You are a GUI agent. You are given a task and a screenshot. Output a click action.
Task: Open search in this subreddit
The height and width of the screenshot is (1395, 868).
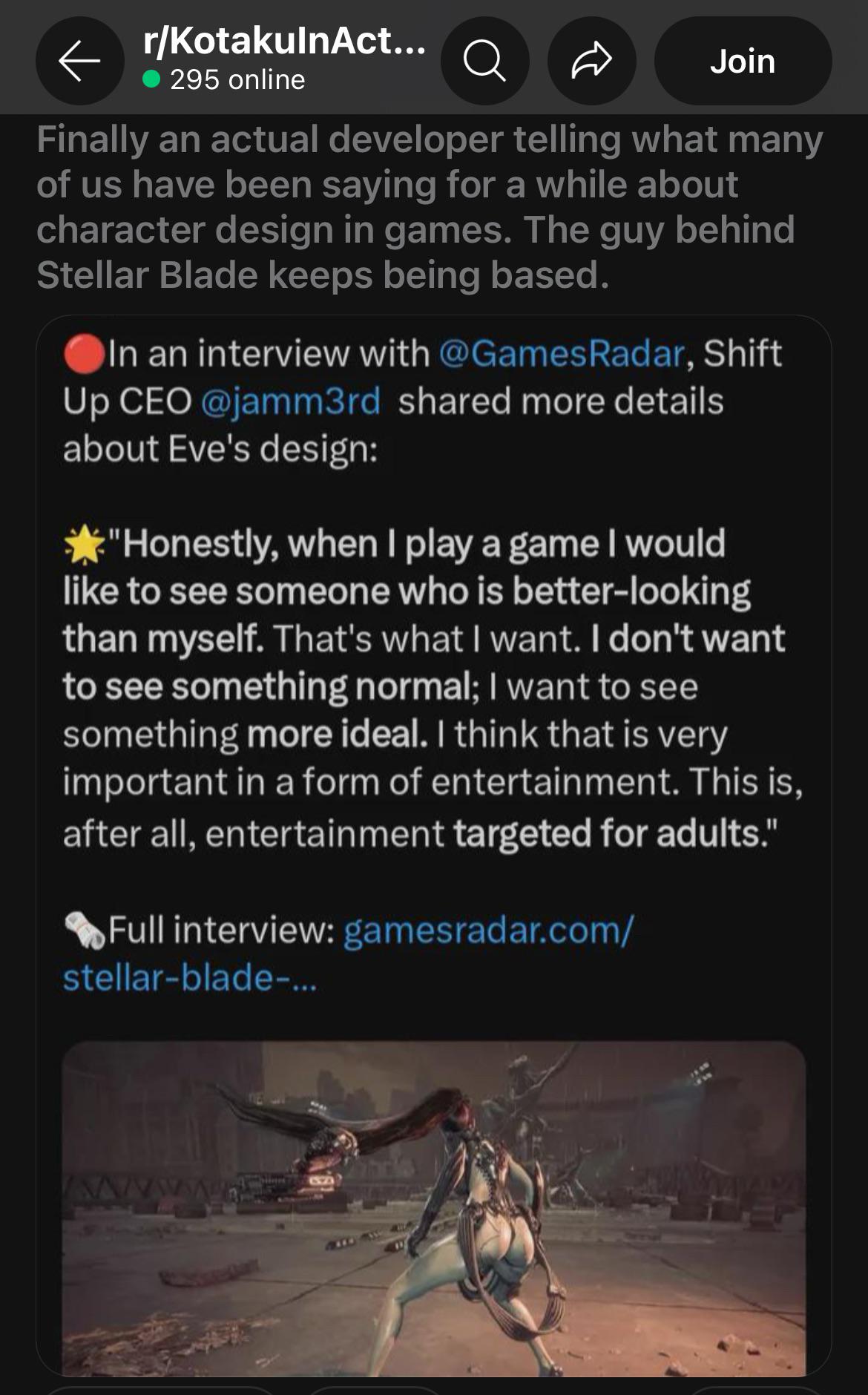click(x=484, y=61)
